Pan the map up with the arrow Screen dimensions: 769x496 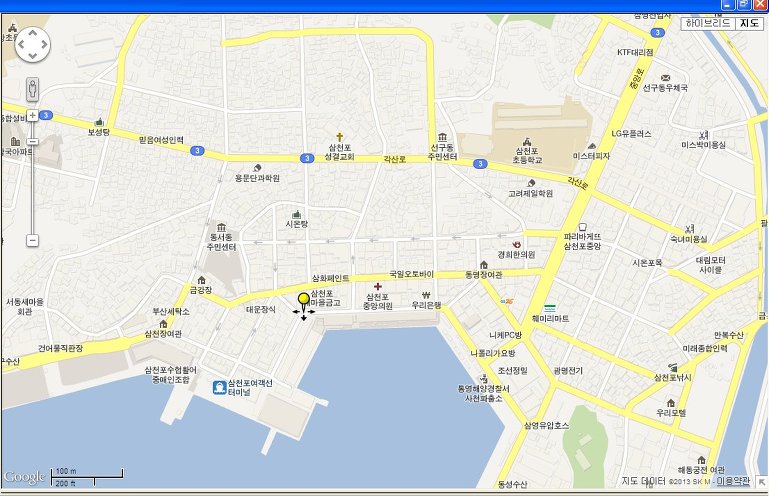click(32, 32)
